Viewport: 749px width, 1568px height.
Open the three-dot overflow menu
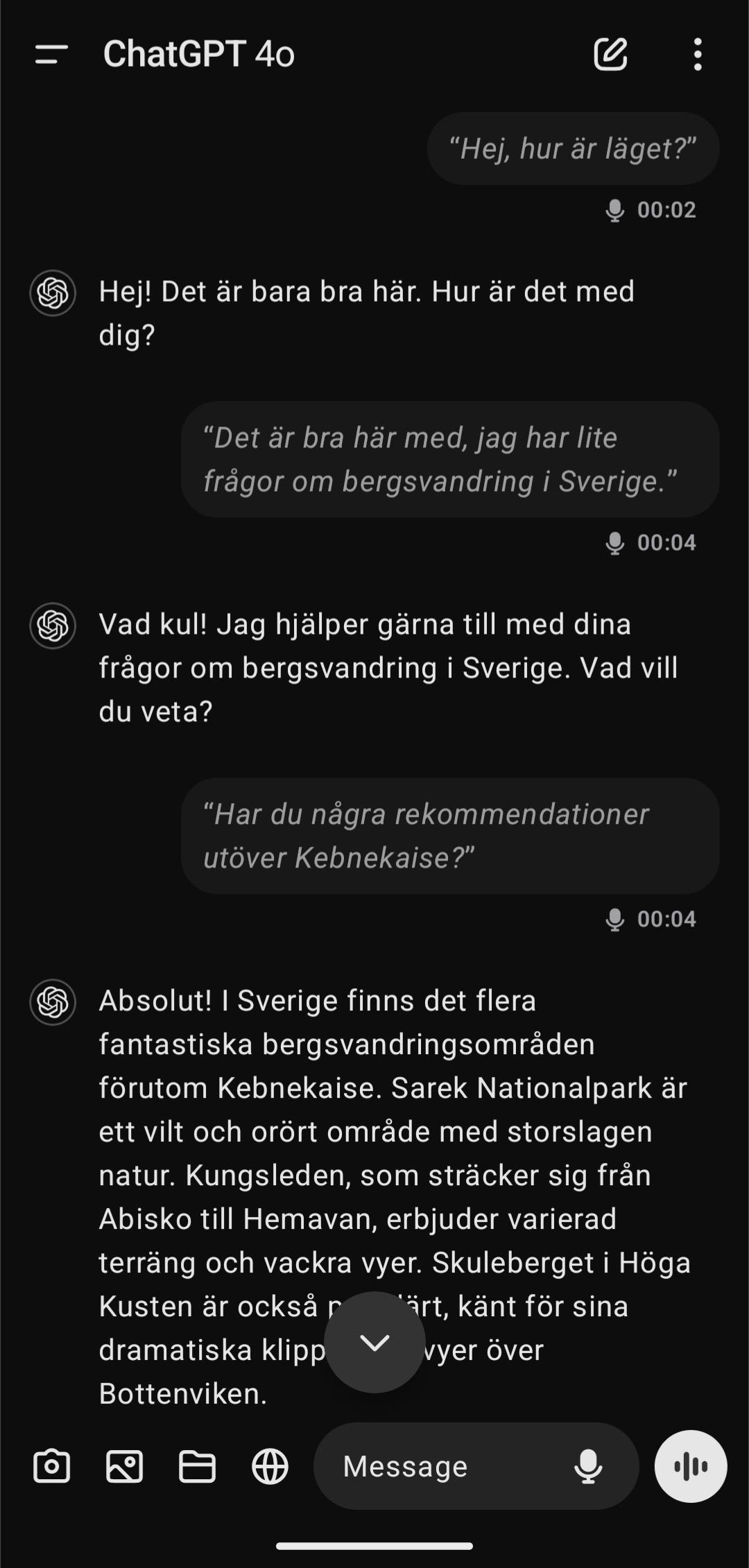coord(698,54)
